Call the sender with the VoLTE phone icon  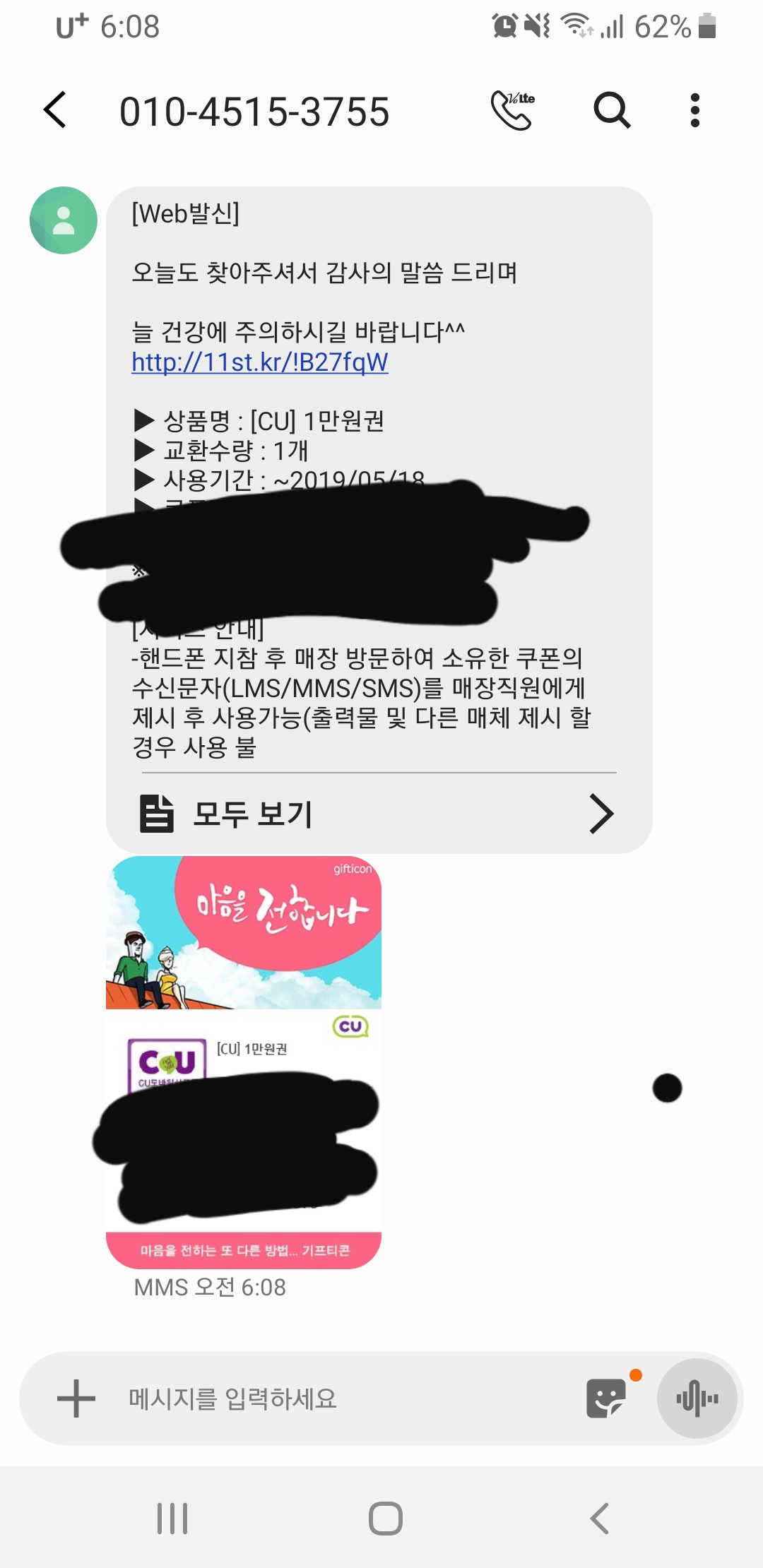click(512, 110)
